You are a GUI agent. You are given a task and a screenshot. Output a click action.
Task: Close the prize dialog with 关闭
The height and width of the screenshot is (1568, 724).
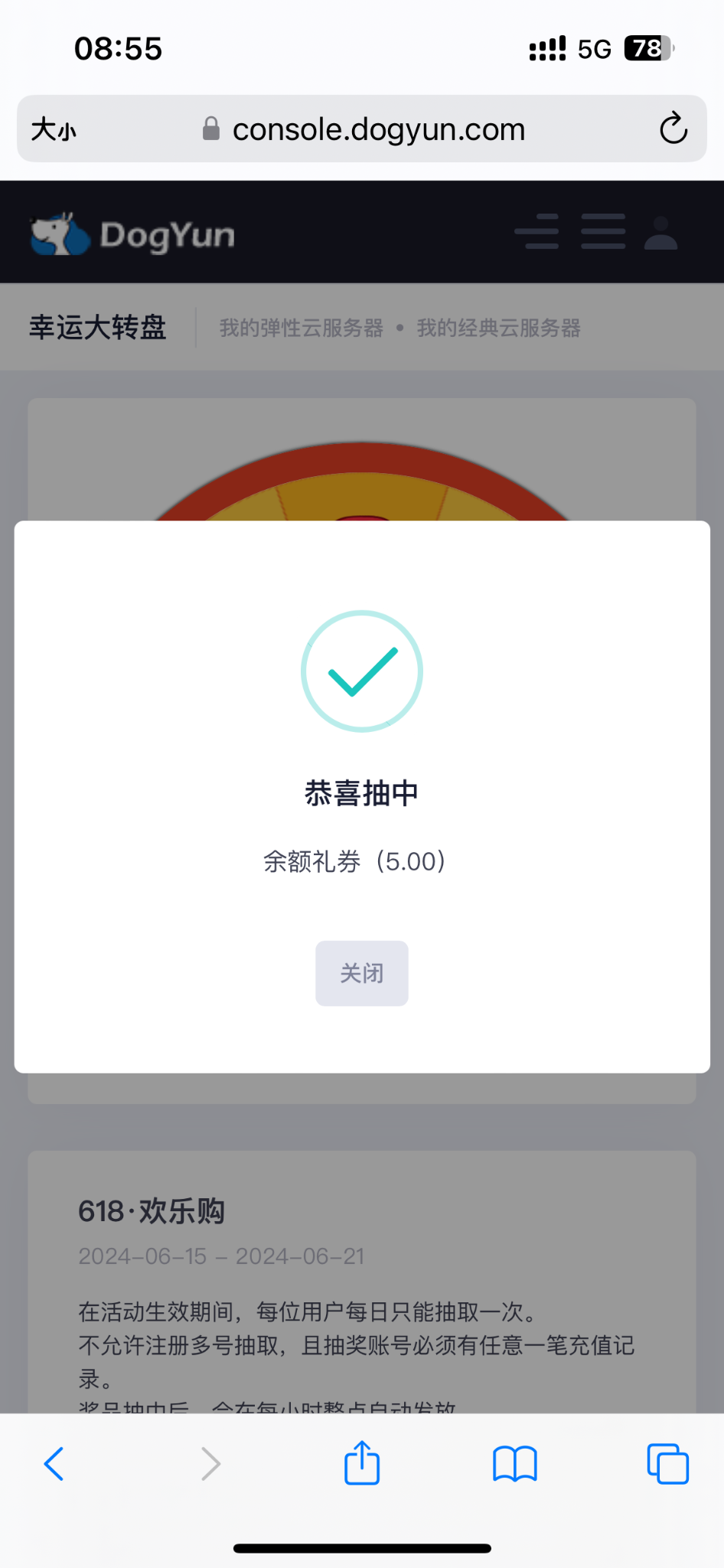[x=361, y=973]
